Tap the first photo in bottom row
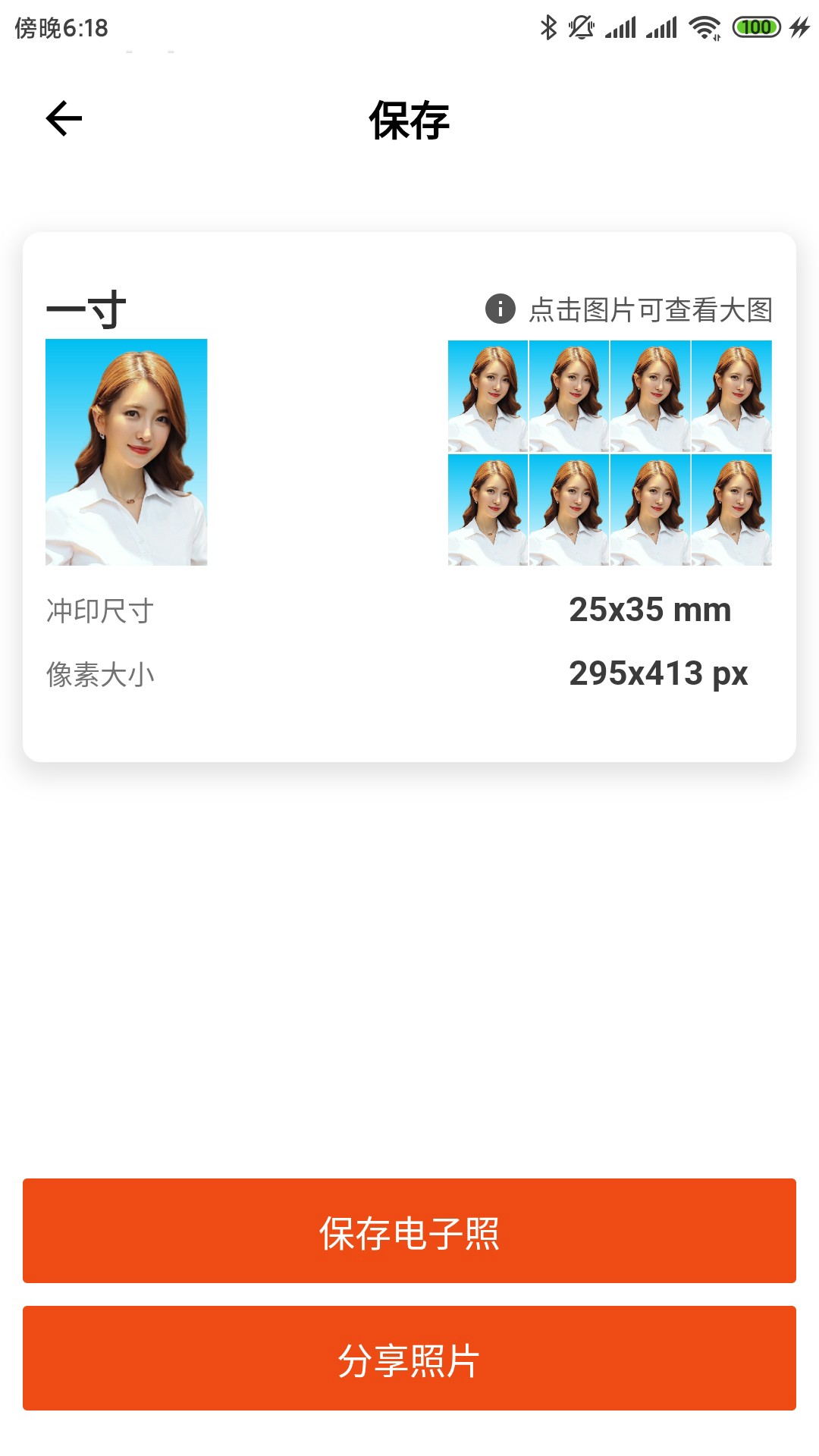The width and height of the screenshot is (819, 1456). coord(488,510)
